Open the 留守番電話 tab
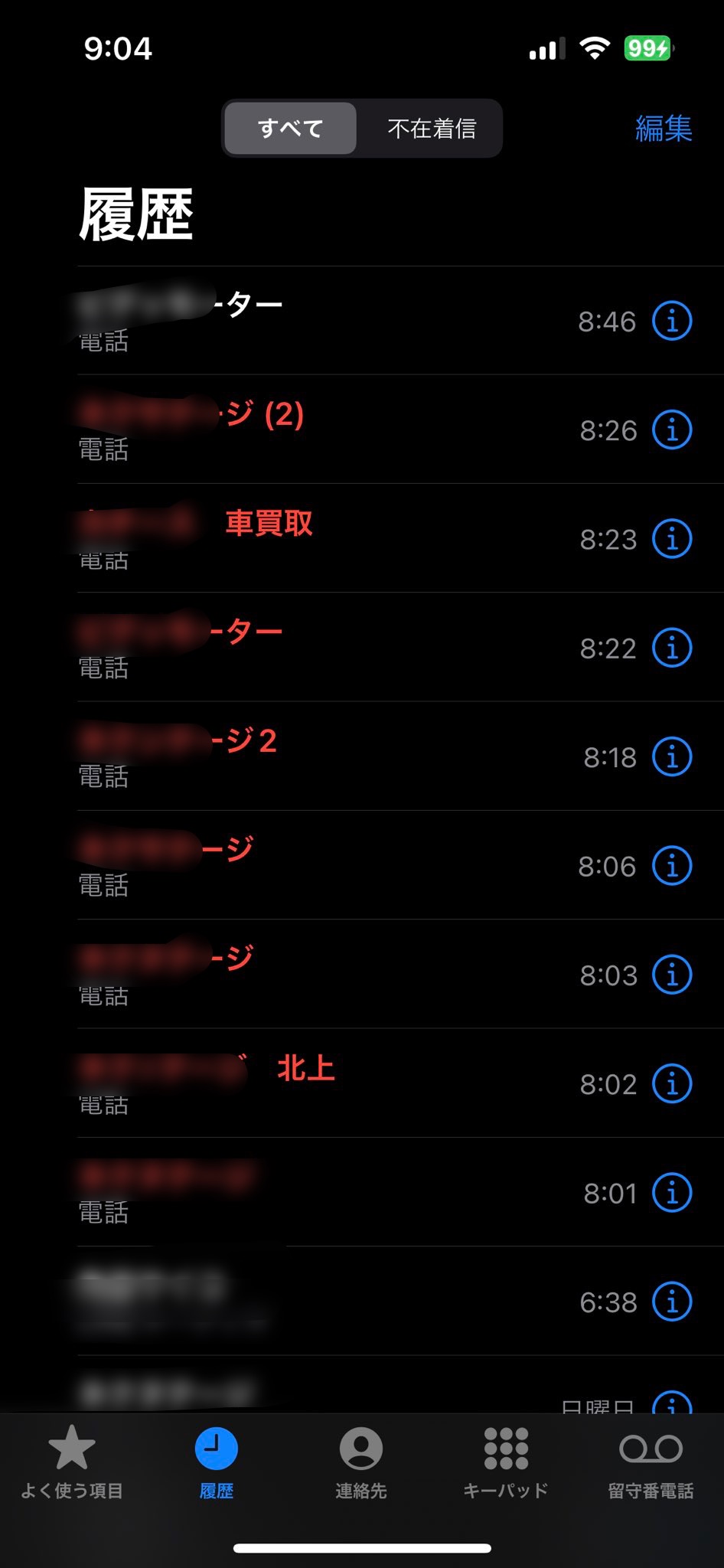The image size is (724, 1568). coord(651,1462)
